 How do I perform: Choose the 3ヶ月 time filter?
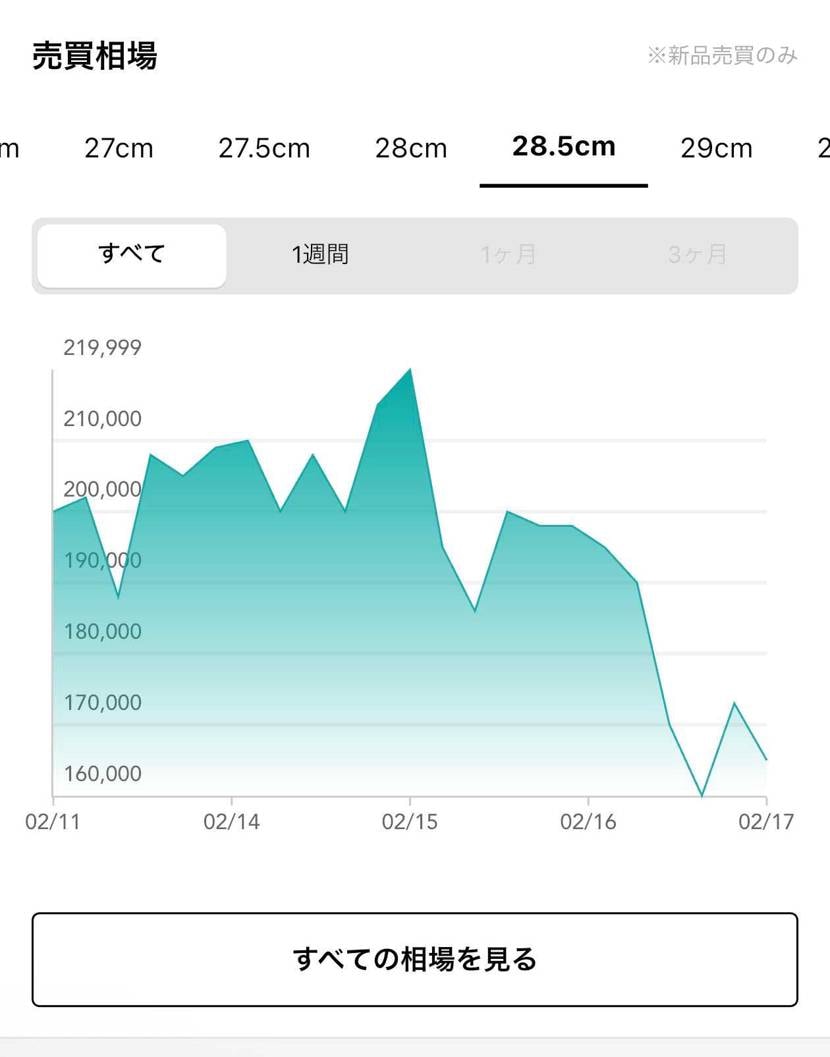point(694,255)
